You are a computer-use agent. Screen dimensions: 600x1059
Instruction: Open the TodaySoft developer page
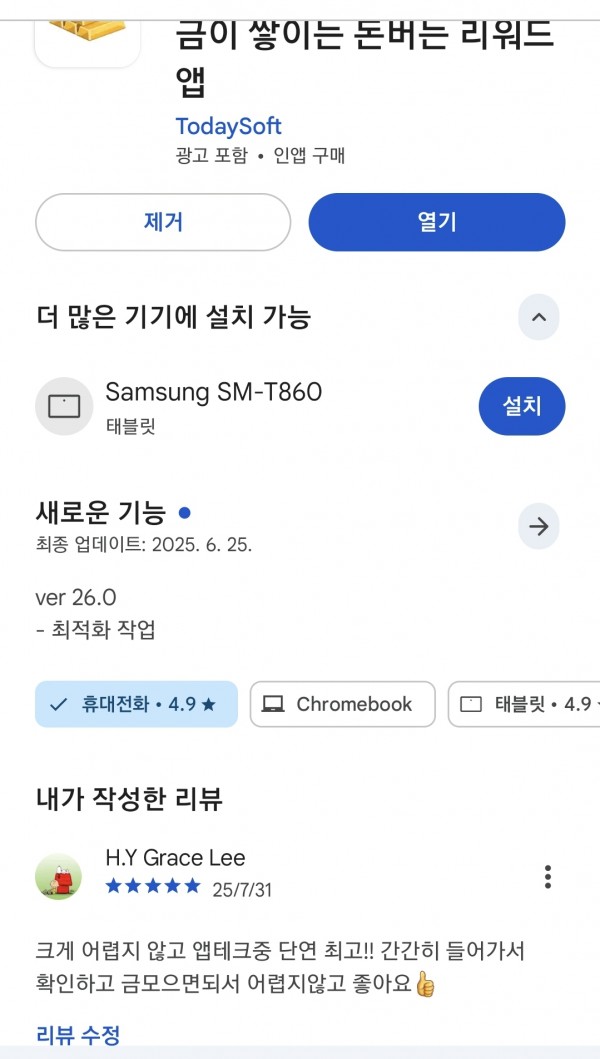228,126
